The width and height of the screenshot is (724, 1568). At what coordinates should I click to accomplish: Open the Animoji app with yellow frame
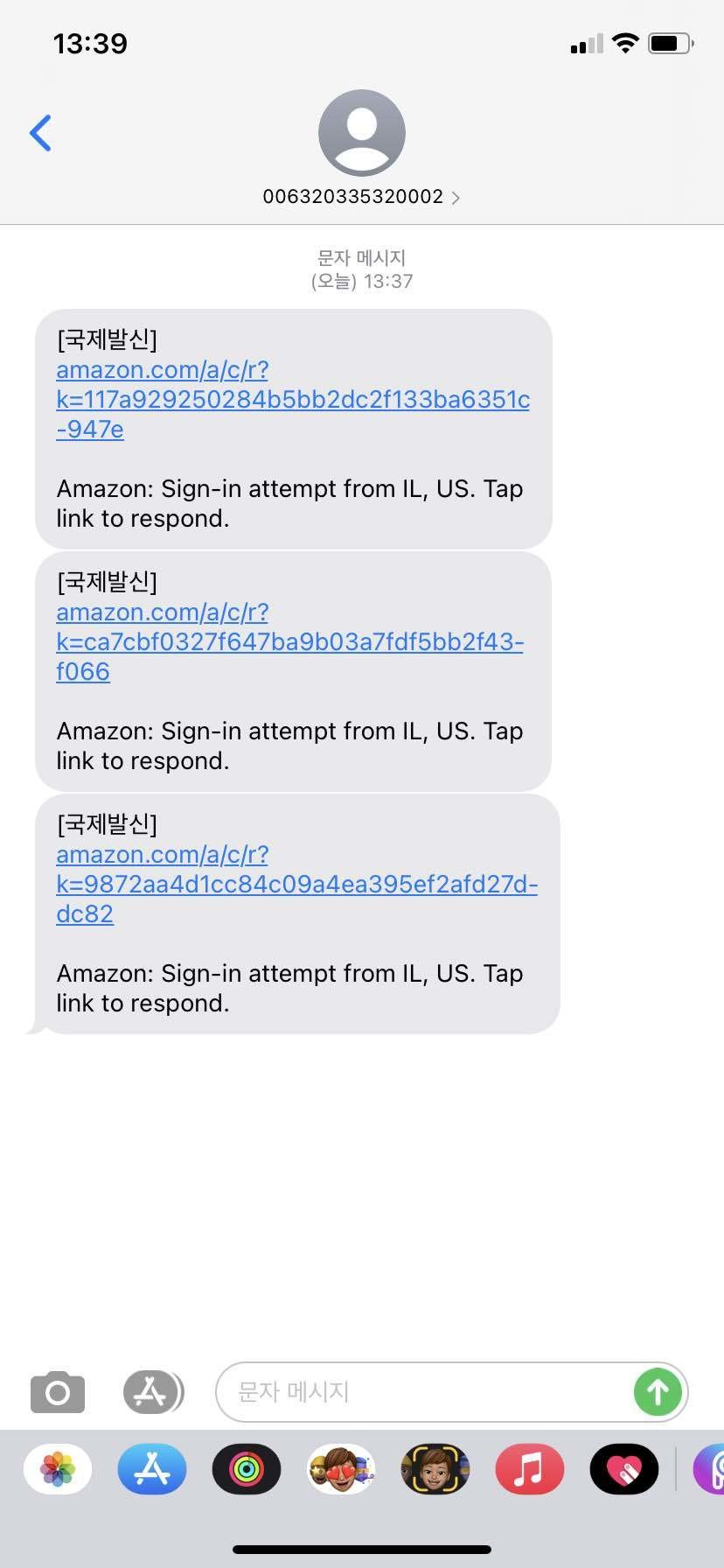(x=435, y=1469)
